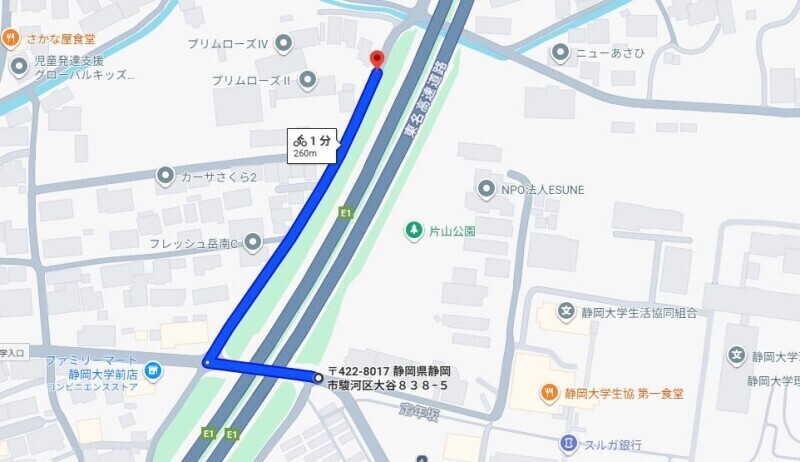
Task: Open the 1分 260m bicycle route label
Action: click(311, 146)
